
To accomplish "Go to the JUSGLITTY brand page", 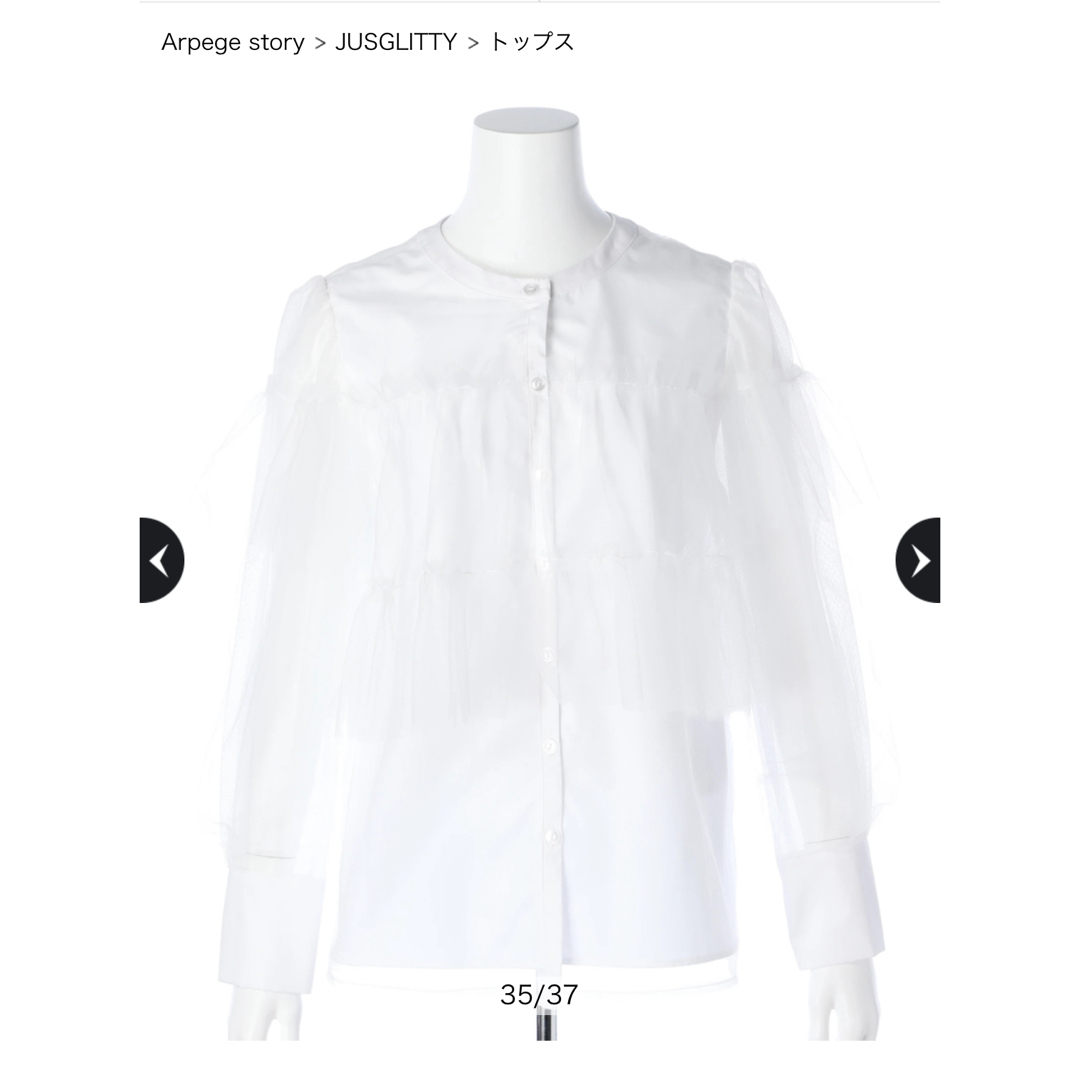I will [x=396, y=42].
